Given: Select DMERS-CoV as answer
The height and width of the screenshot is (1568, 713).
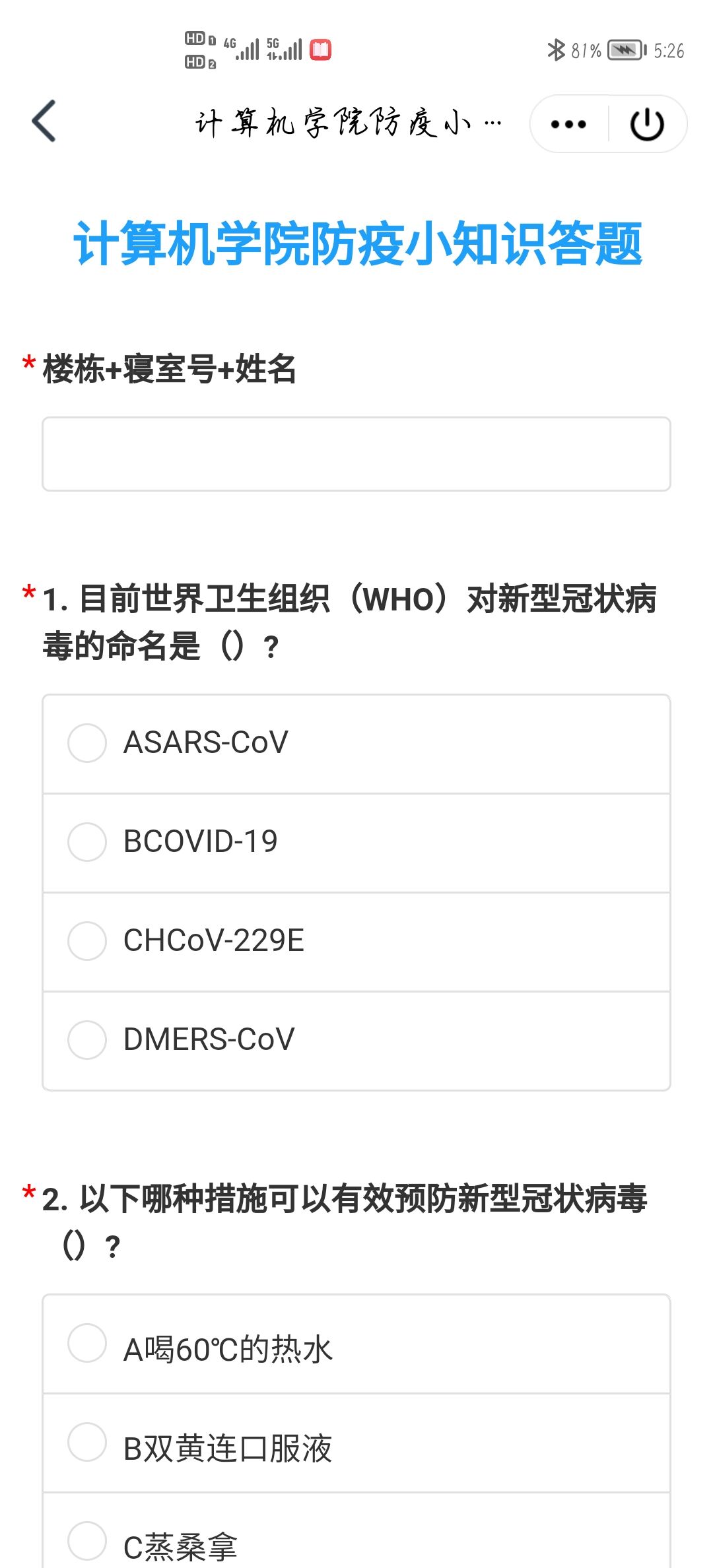Looking at the screenshot, I should click(x=87, y=1040).
